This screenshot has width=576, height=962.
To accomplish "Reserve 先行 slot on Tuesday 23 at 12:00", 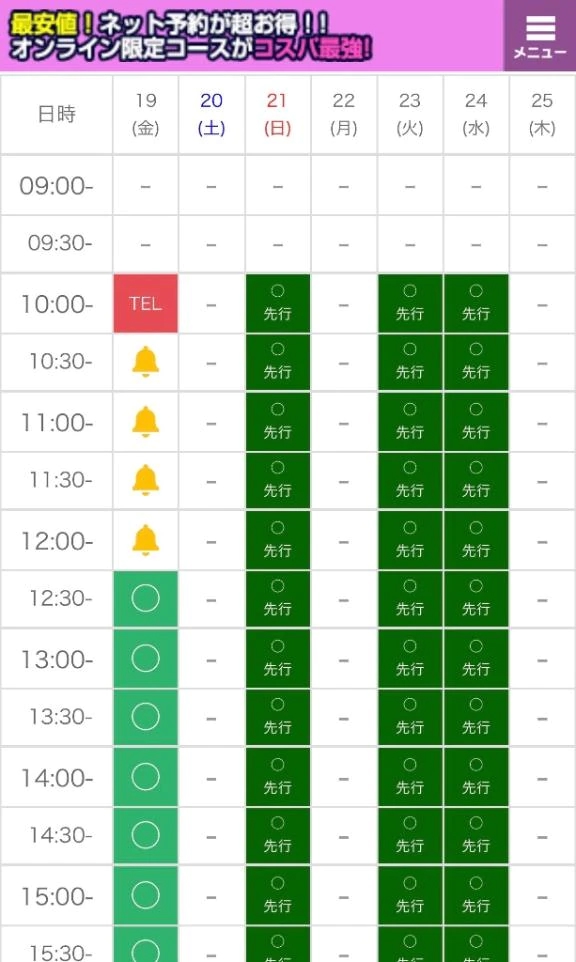I will pyautogui.click(x=410, y=541).
